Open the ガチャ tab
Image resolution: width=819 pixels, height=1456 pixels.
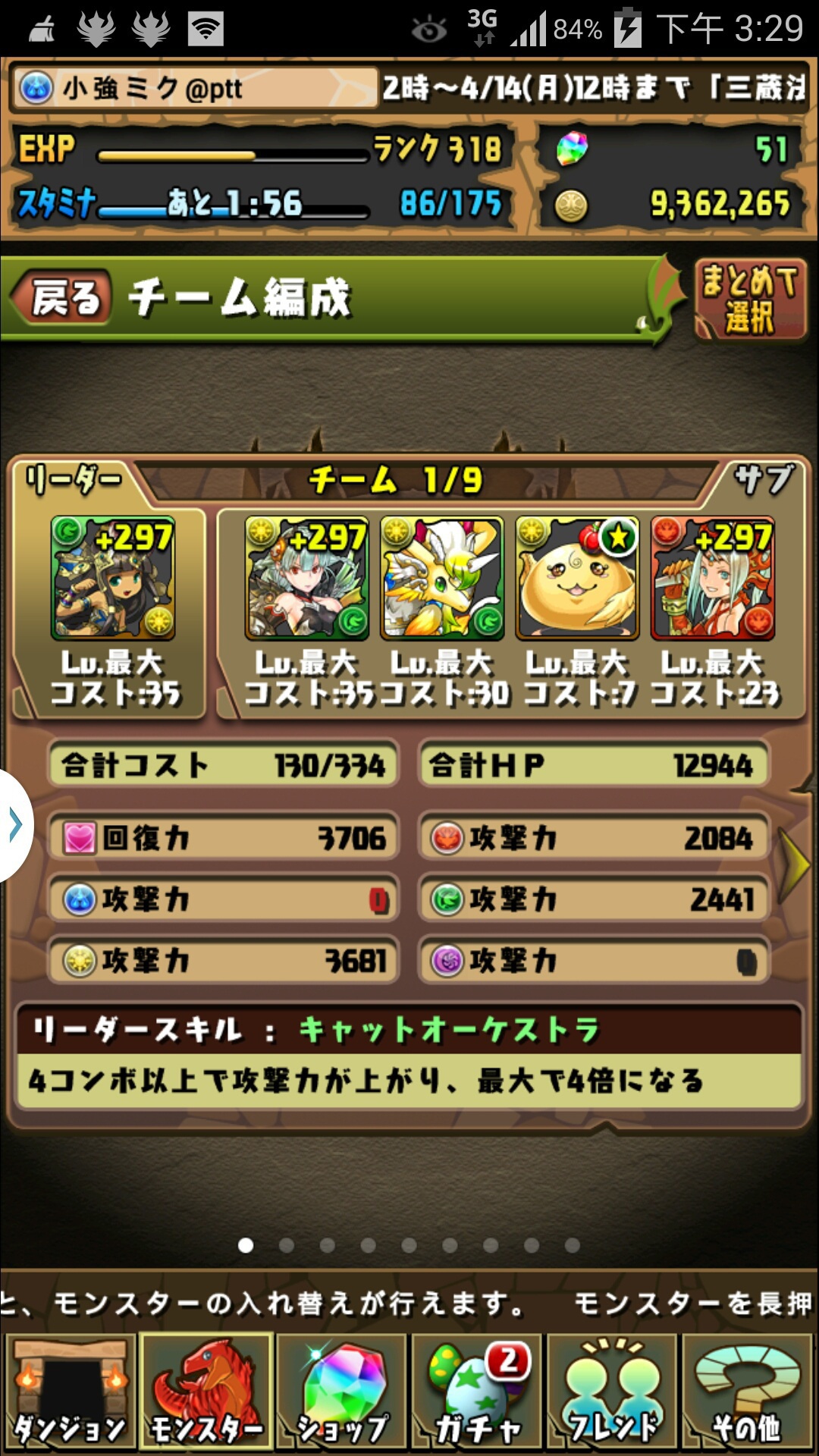476,1392
